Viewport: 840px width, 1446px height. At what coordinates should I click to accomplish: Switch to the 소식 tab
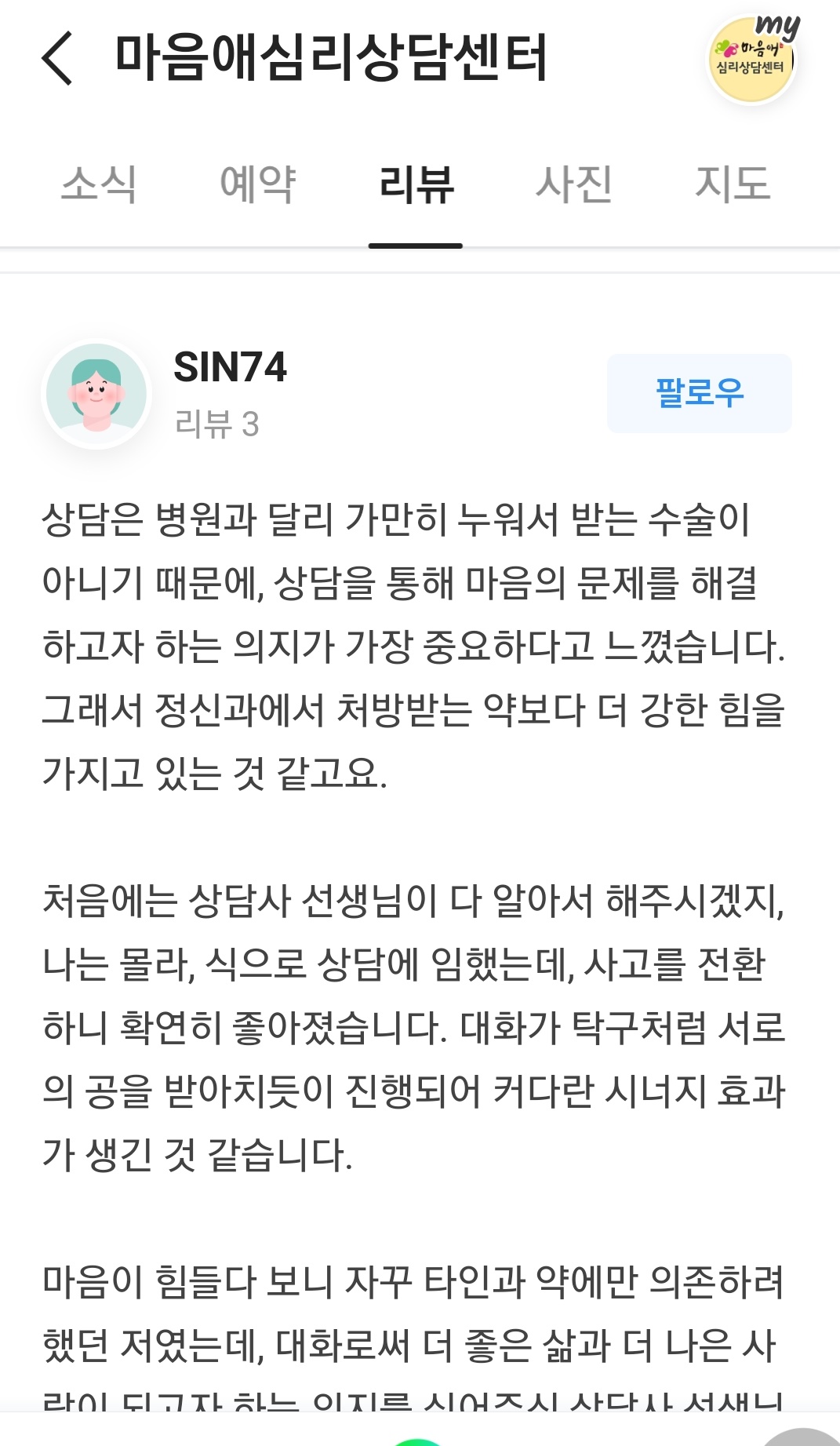(99, 185)
